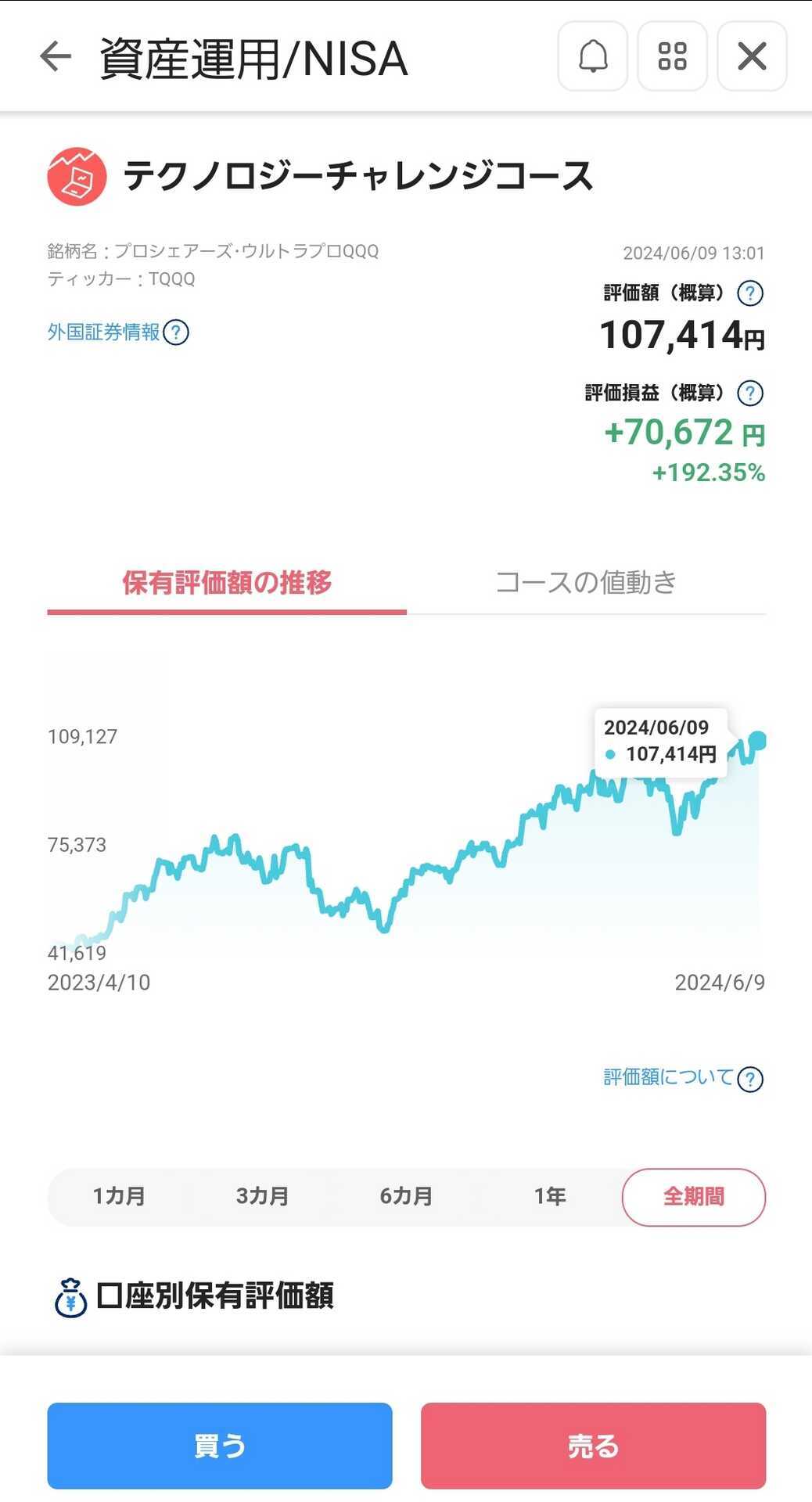Tap the help icon beside 評価額（概算）
This screenshot has height=1502, width=812.
click(x=750, y=293)
